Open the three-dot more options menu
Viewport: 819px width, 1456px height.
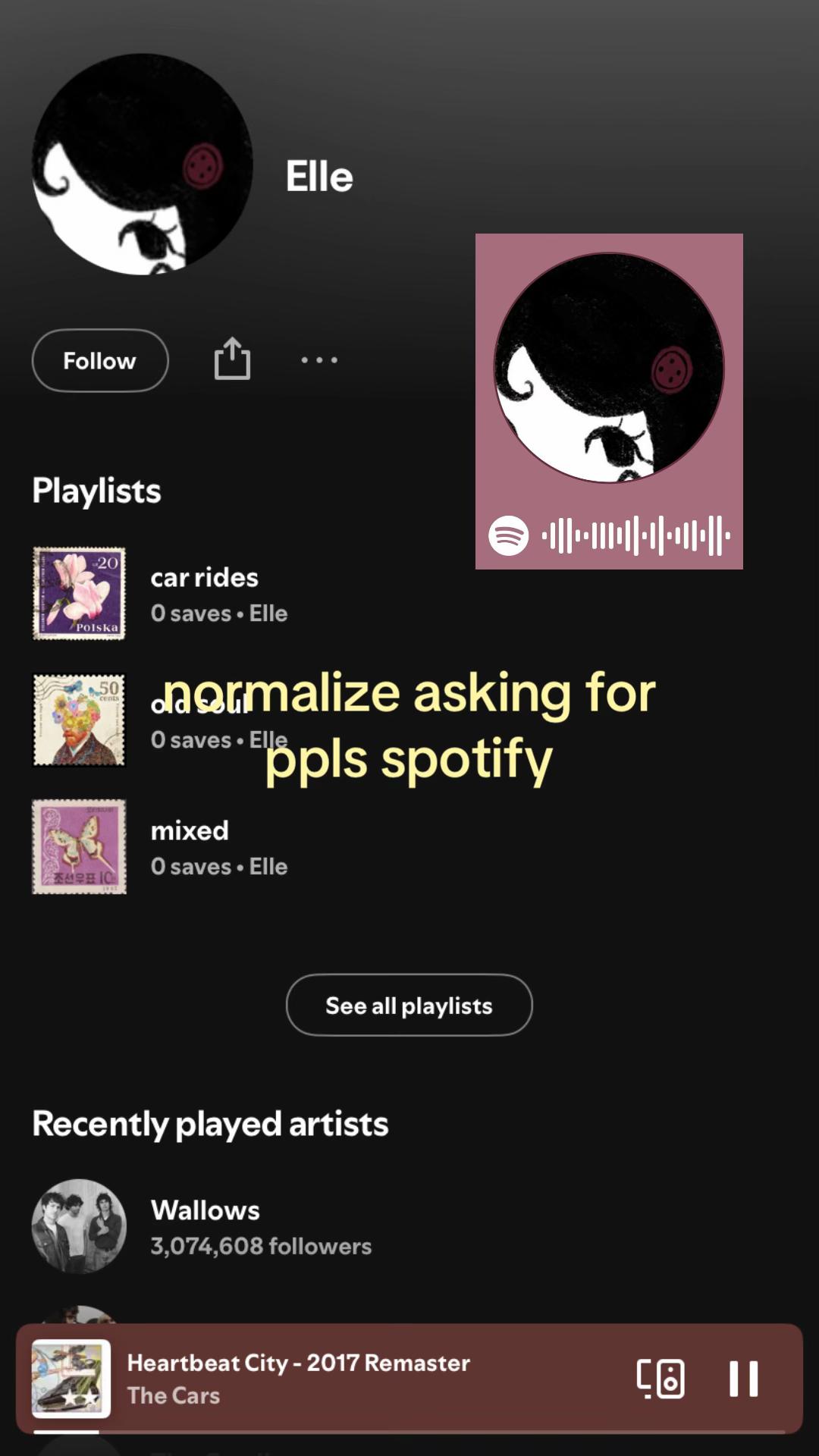(319, 360)
